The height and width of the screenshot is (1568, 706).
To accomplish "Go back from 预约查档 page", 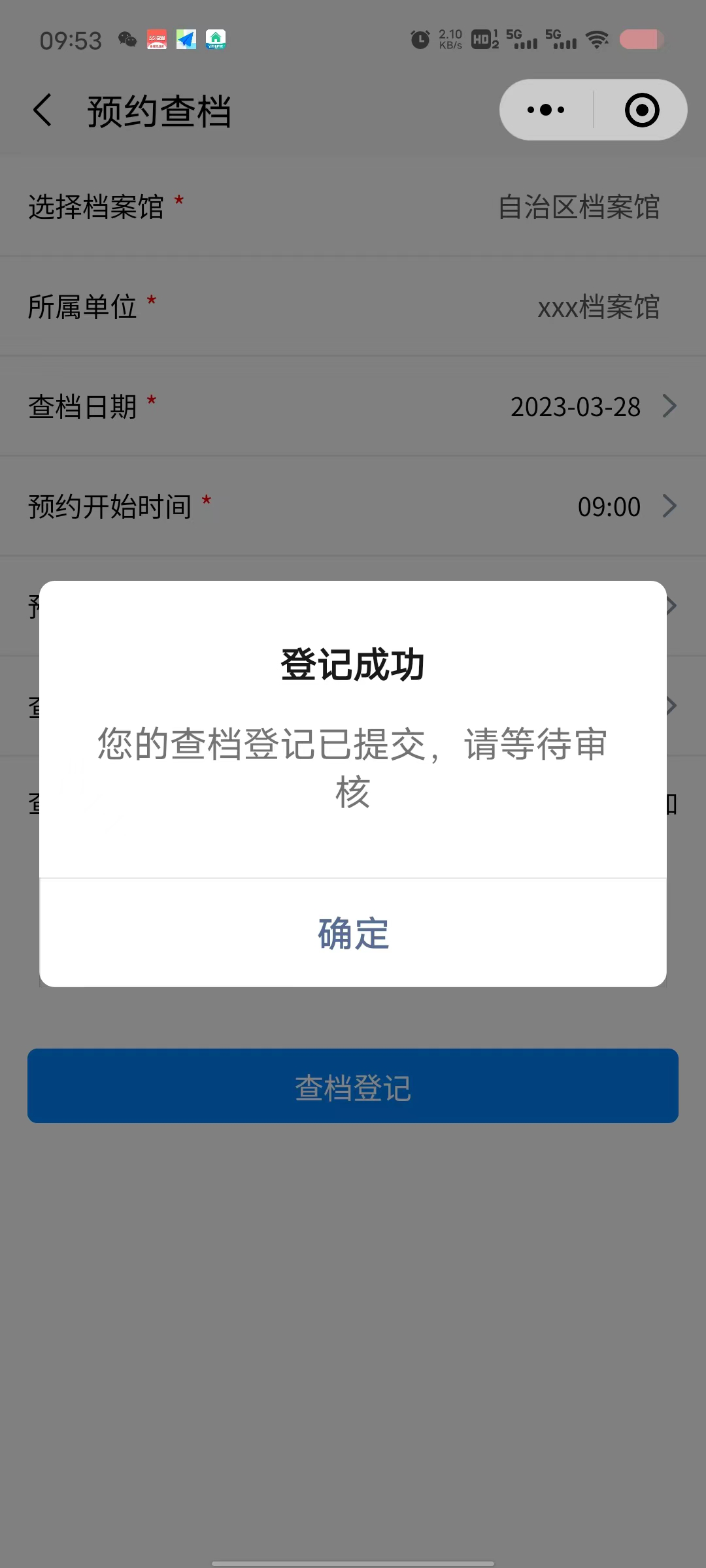I will point(43,110).
